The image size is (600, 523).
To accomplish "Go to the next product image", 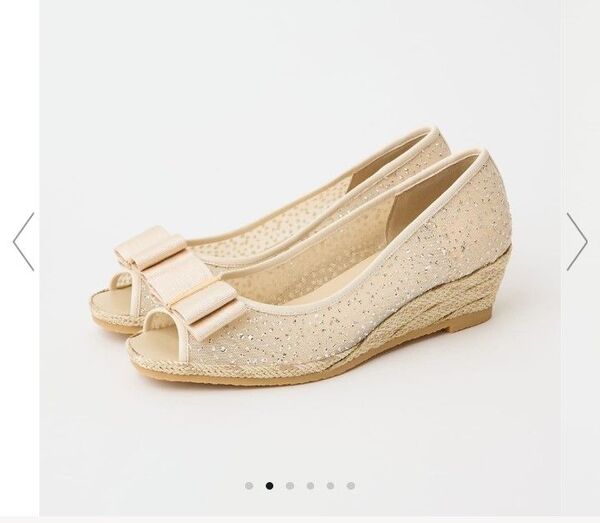I will pyautogui.click(x=576, y=241).
